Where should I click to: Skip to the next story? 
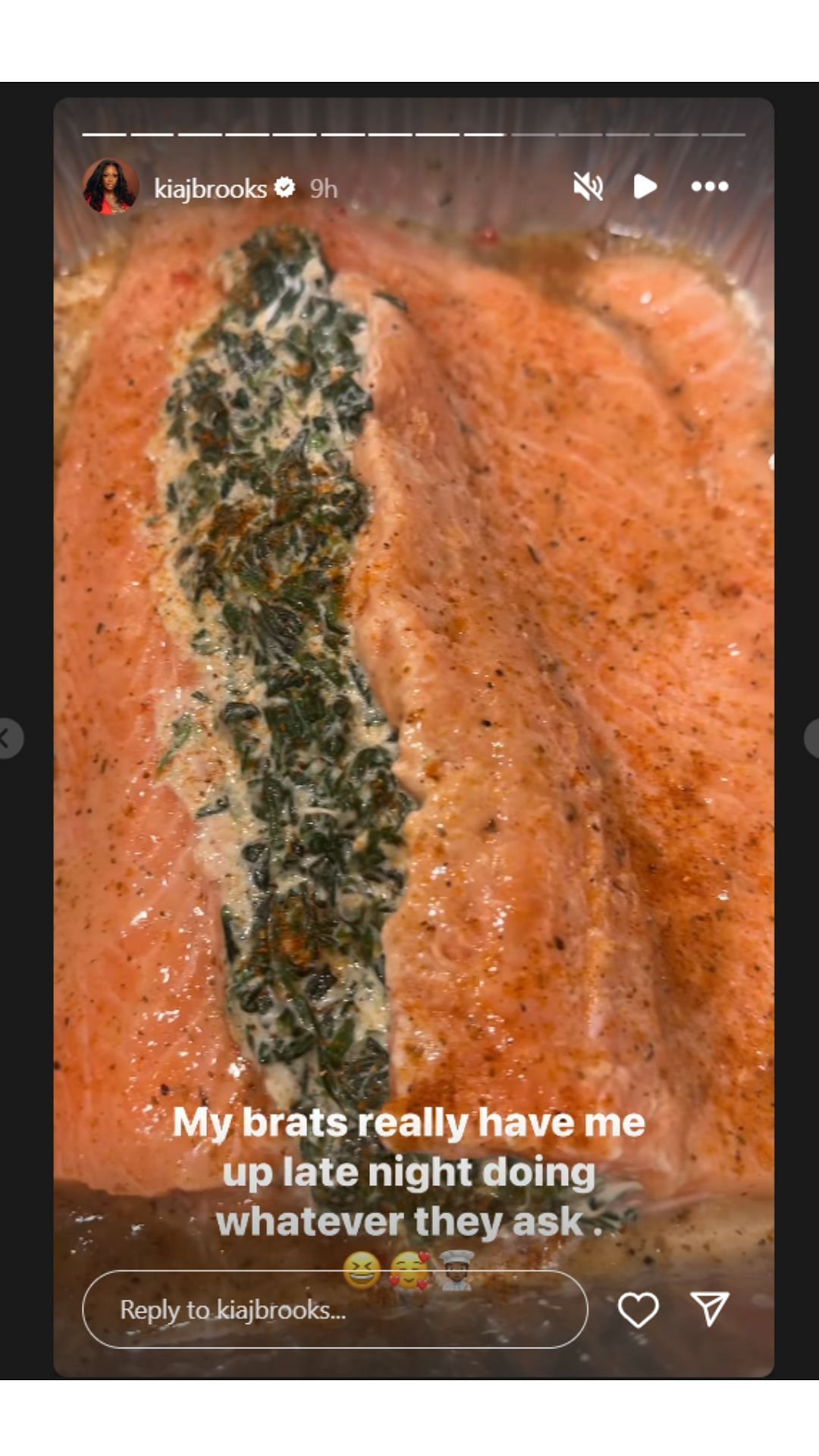coord(811,738)
